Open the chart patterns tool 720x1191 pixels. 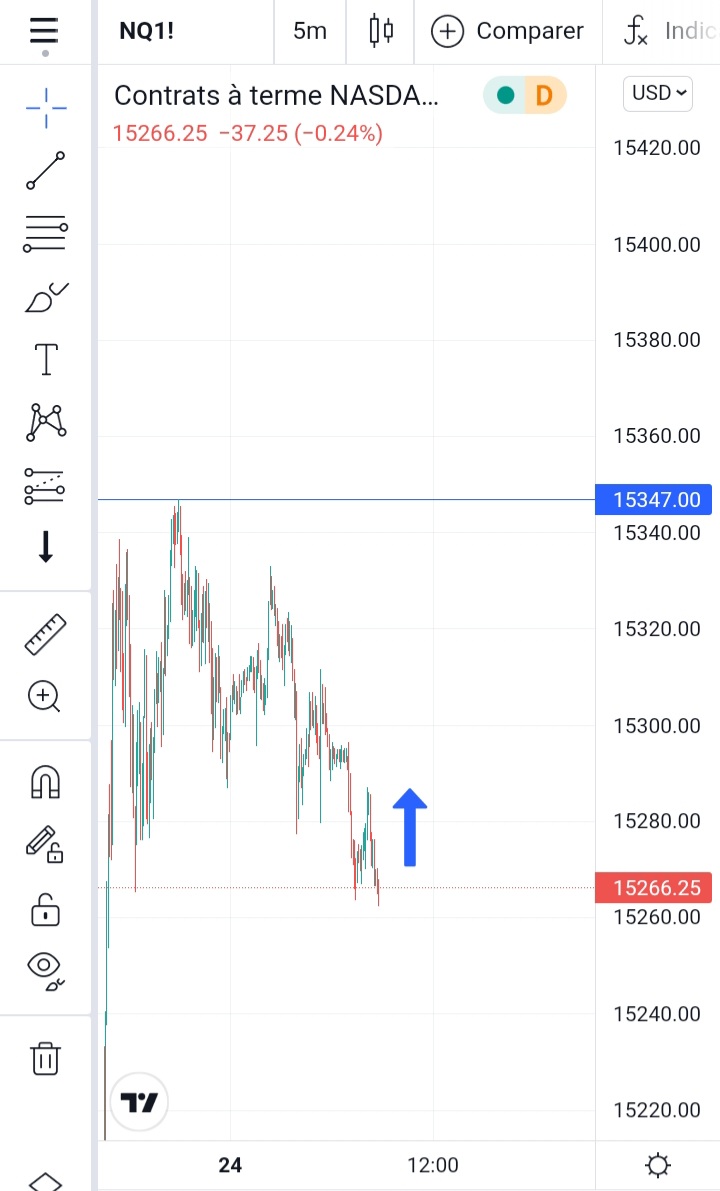coord(45,422)
